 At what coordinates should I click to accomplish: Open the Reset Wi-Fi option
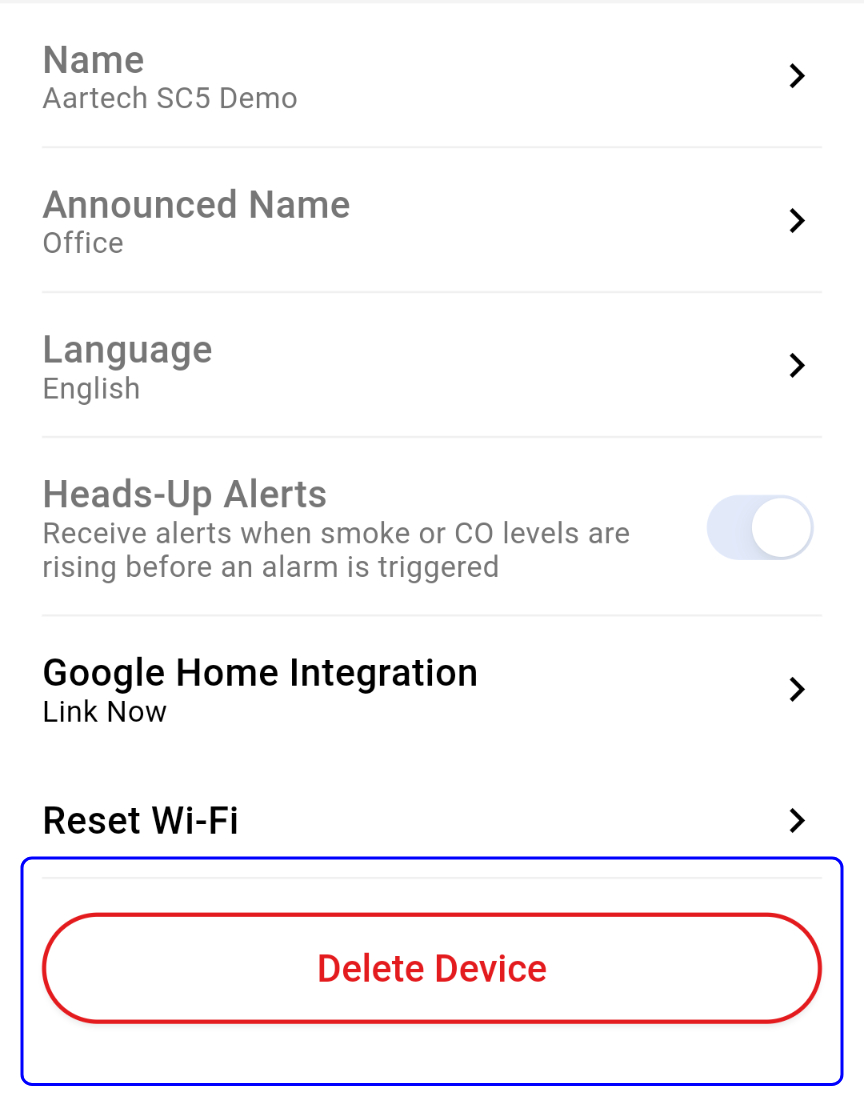[x=431, y=821]
